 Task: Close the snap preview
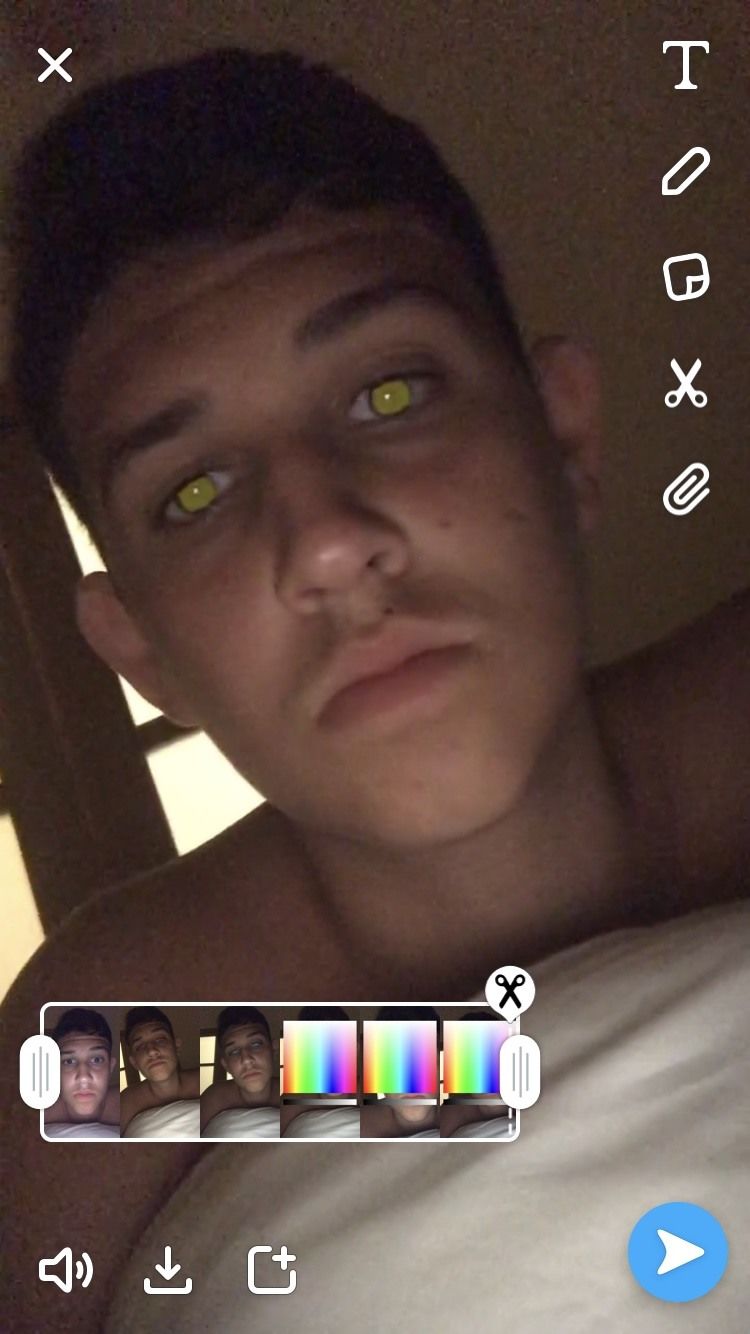(55, 66)
